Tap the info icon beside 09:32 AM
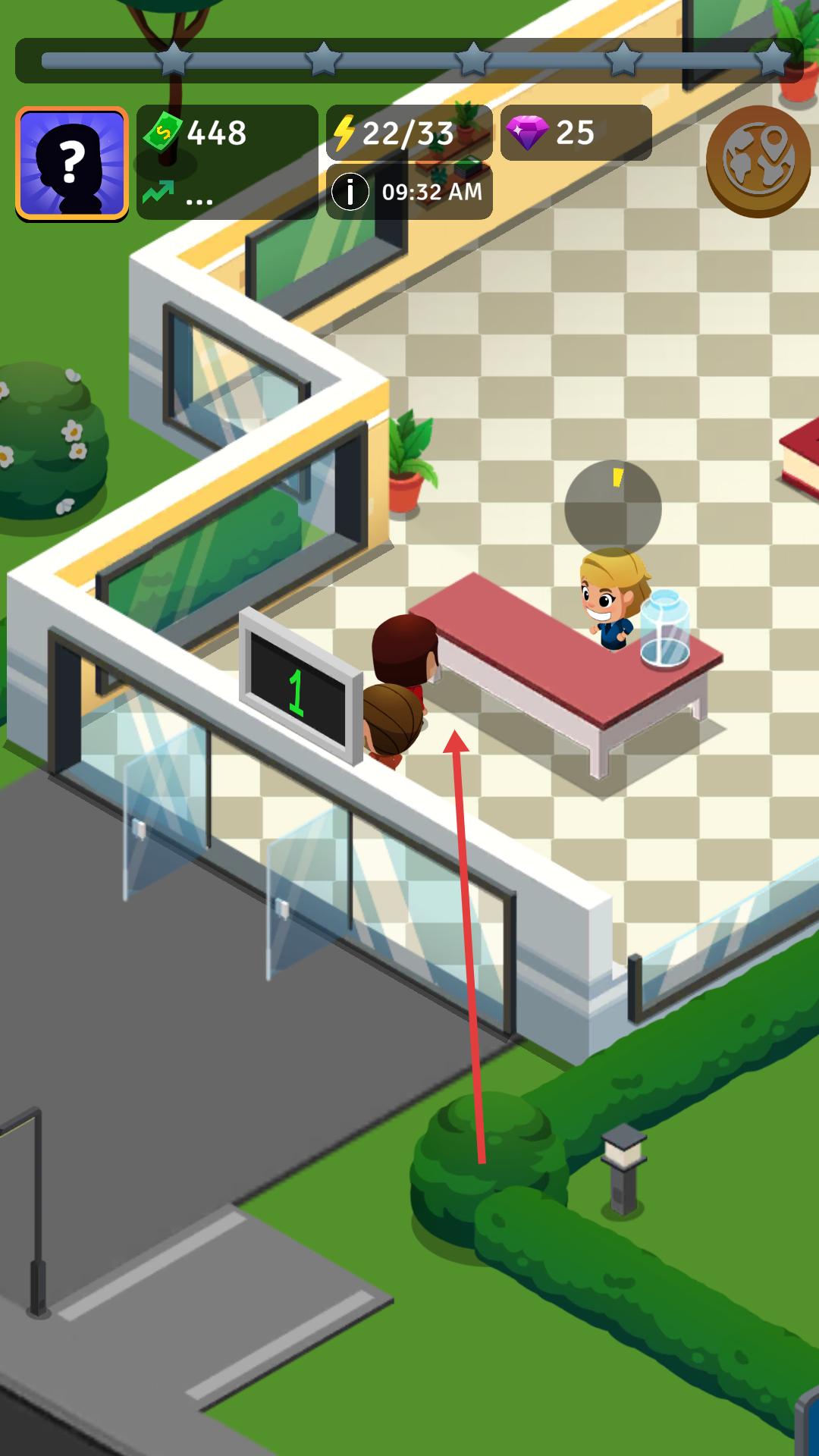Viewport: 819px width, 1456px height. click(350, 193)
